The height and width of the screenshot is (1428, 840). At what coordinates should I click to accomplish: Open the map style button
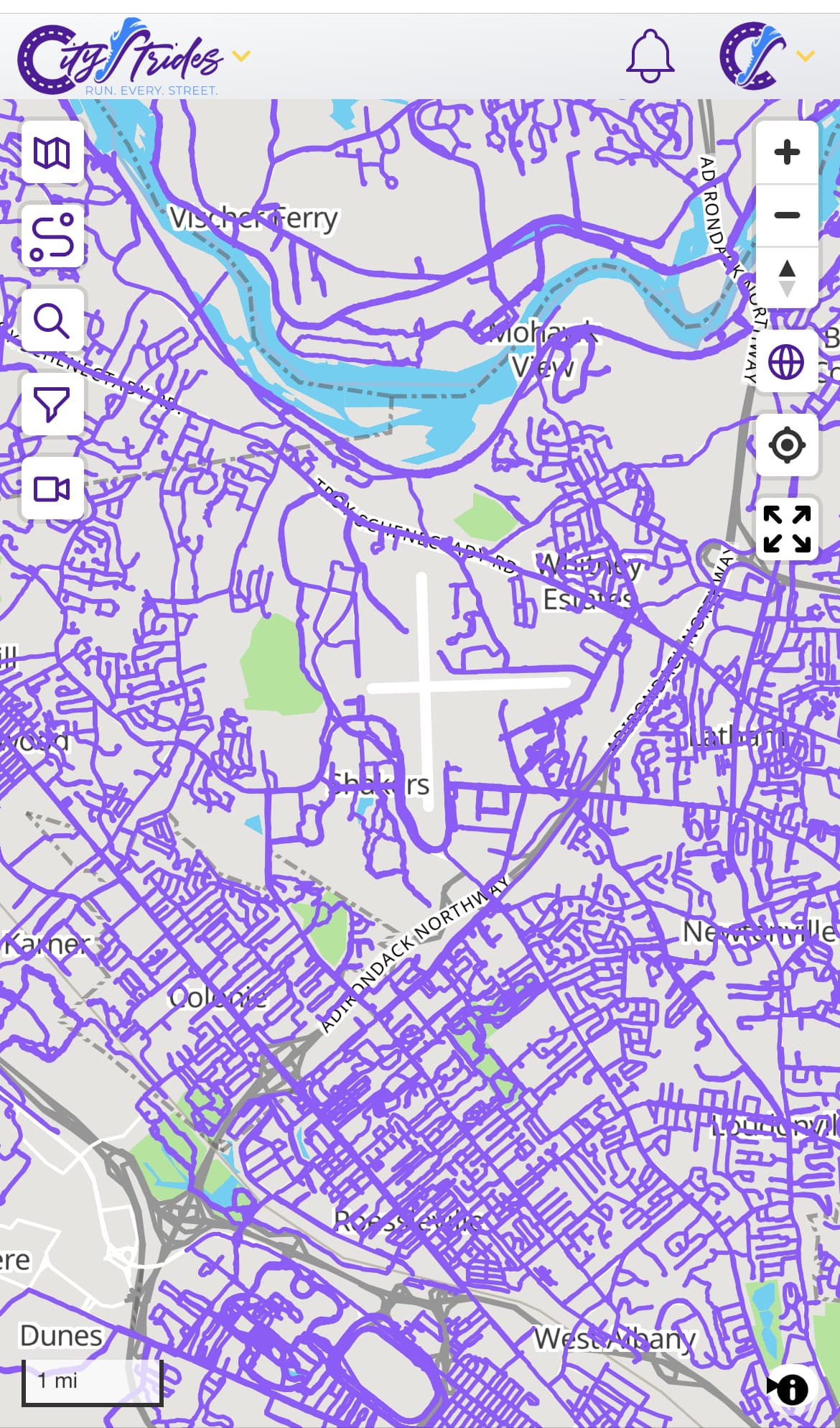(52, 152)
